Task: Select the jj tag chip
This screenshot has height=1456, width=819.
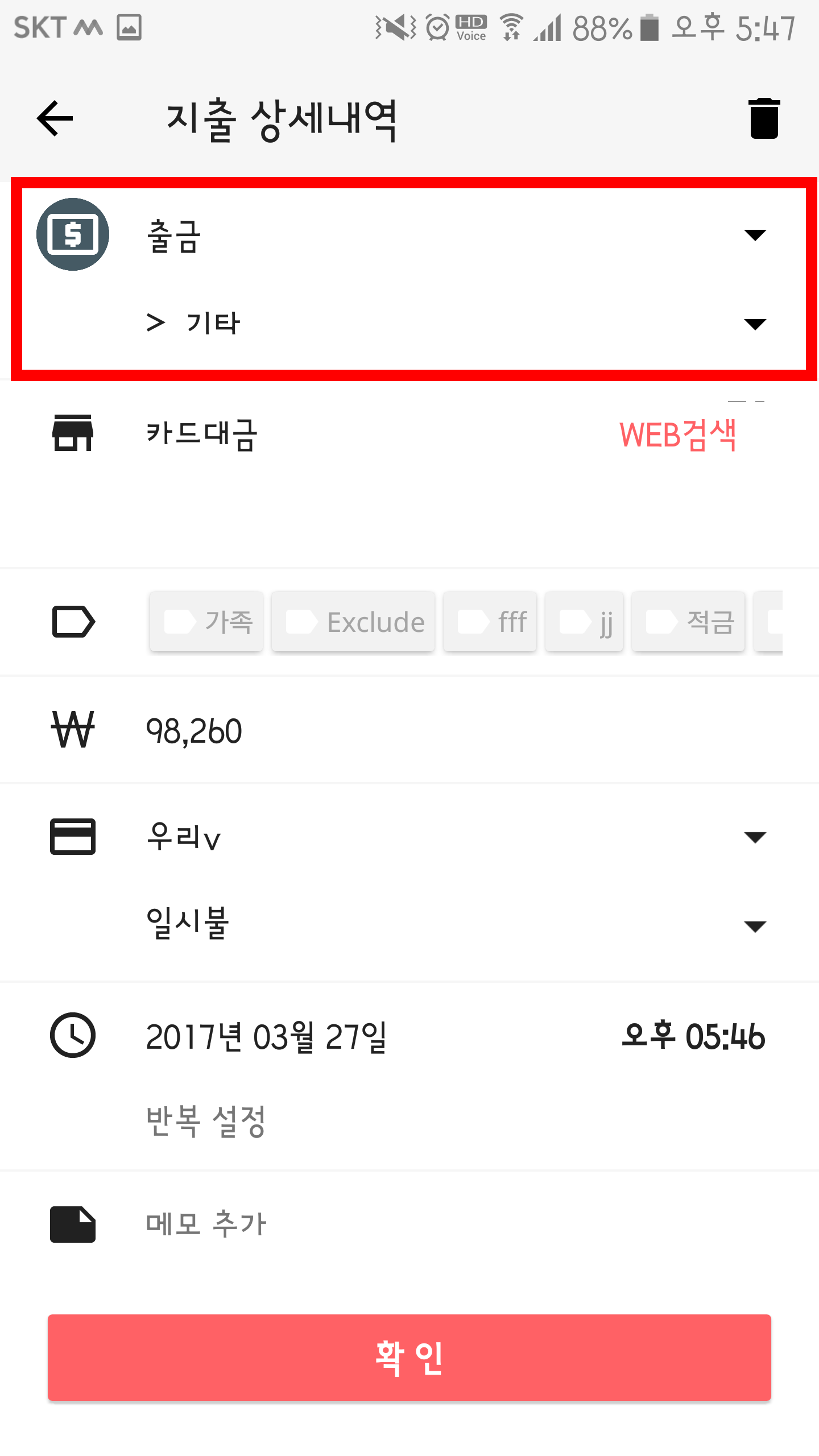Action: [584, 622]
